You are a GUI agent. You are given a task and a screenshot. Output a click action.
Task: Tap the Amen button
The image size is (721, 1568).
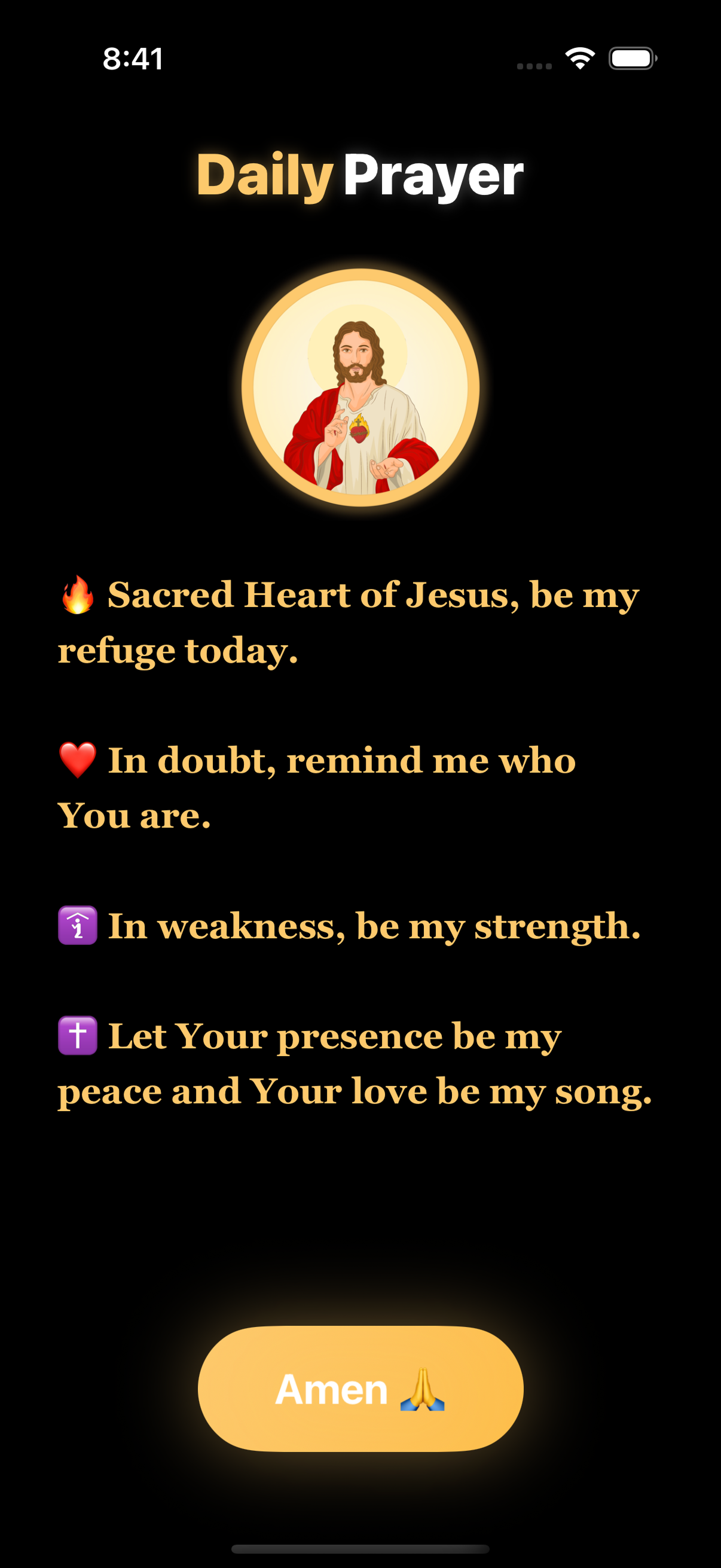360,1389
